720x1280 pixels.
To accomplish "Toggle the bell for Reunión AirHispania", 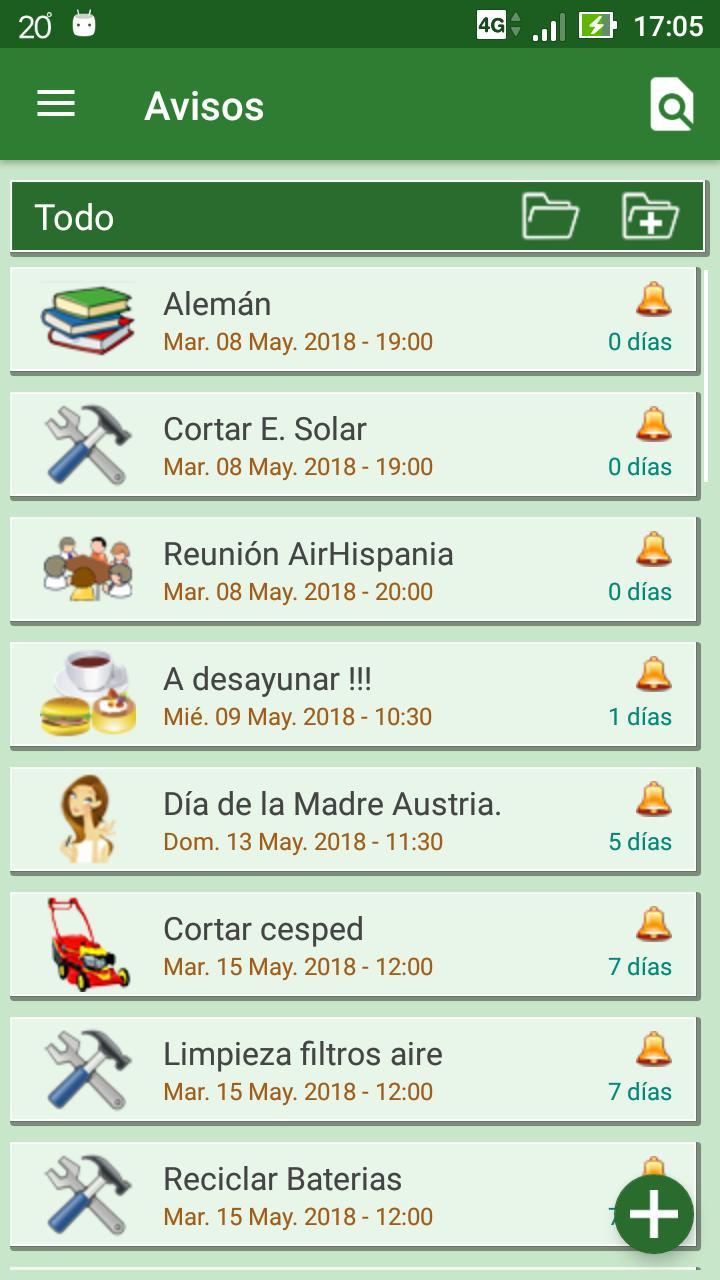I will (655, 550).
